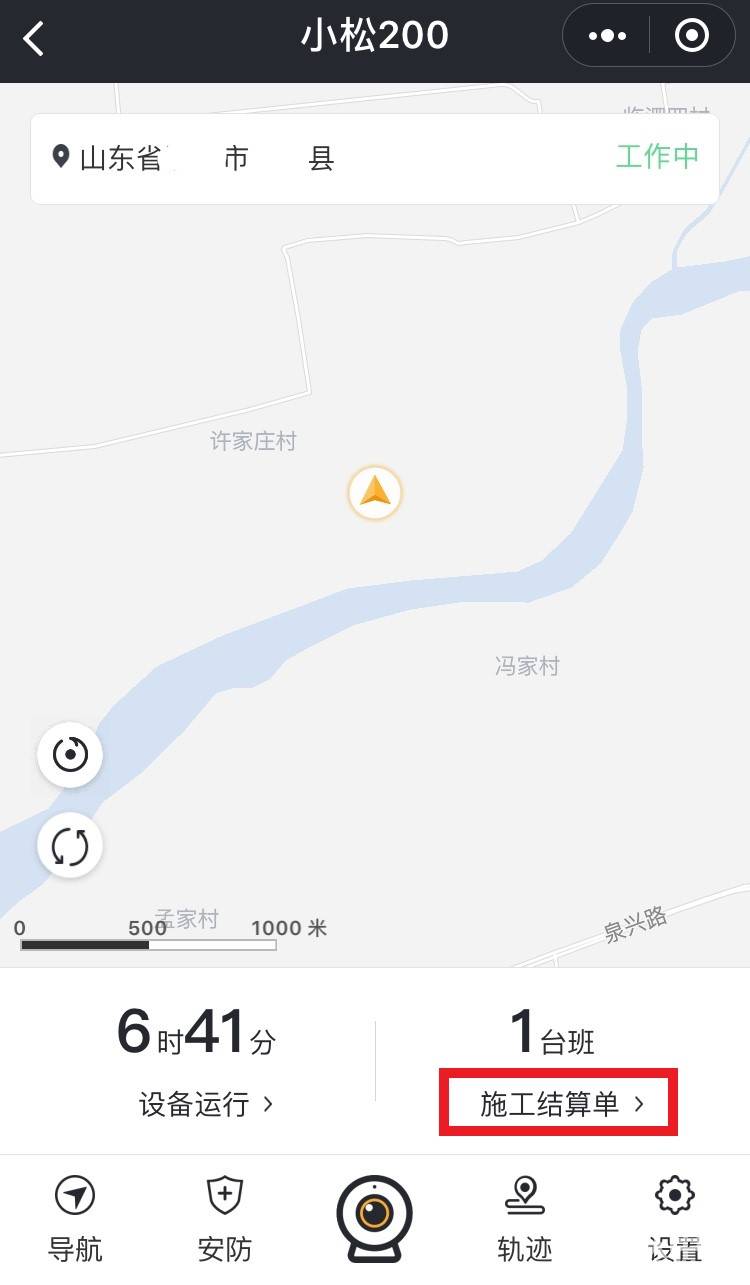The height and width of the screenshot is (1285, 750).
Task: Open 设备运行 details
Action: click(x=206, y=1104)
